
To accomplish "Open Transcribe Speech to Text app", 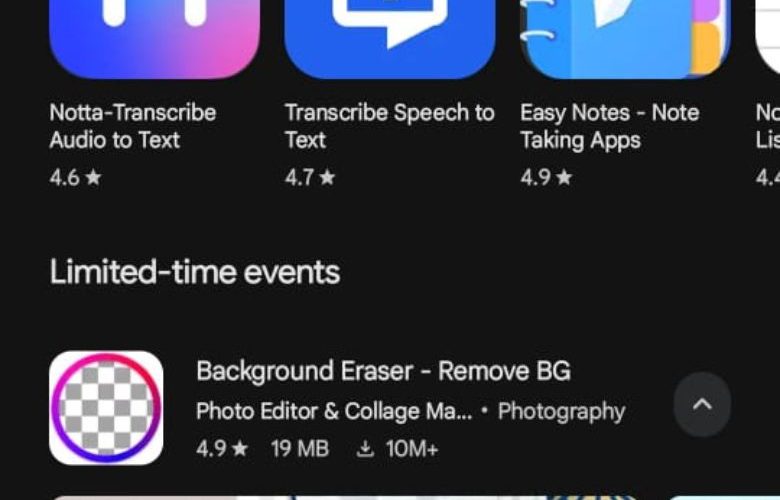I will click(389, 40).
